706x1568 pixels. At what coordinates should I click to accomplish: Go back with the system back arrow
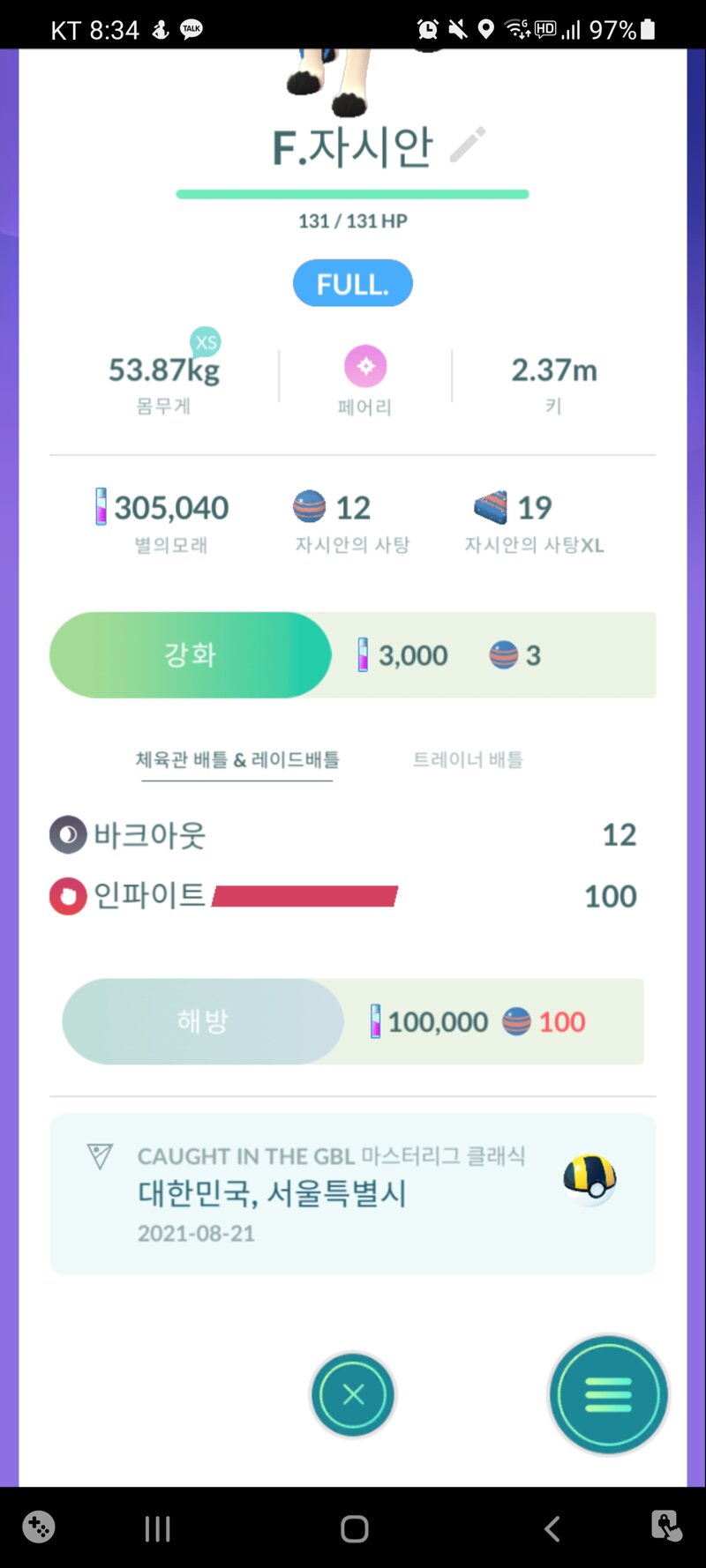pos(552,1528)
